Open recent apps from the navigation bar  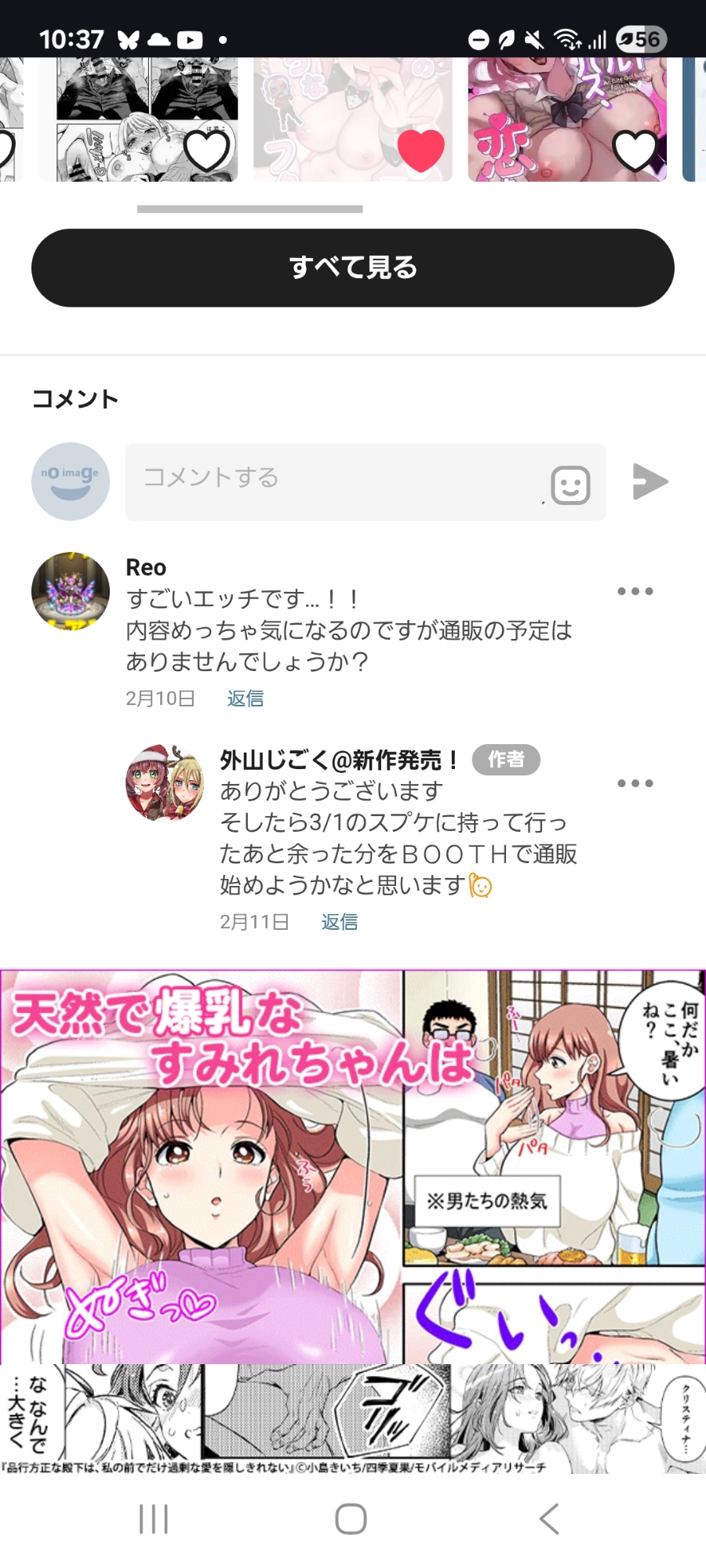(154, 1519)
